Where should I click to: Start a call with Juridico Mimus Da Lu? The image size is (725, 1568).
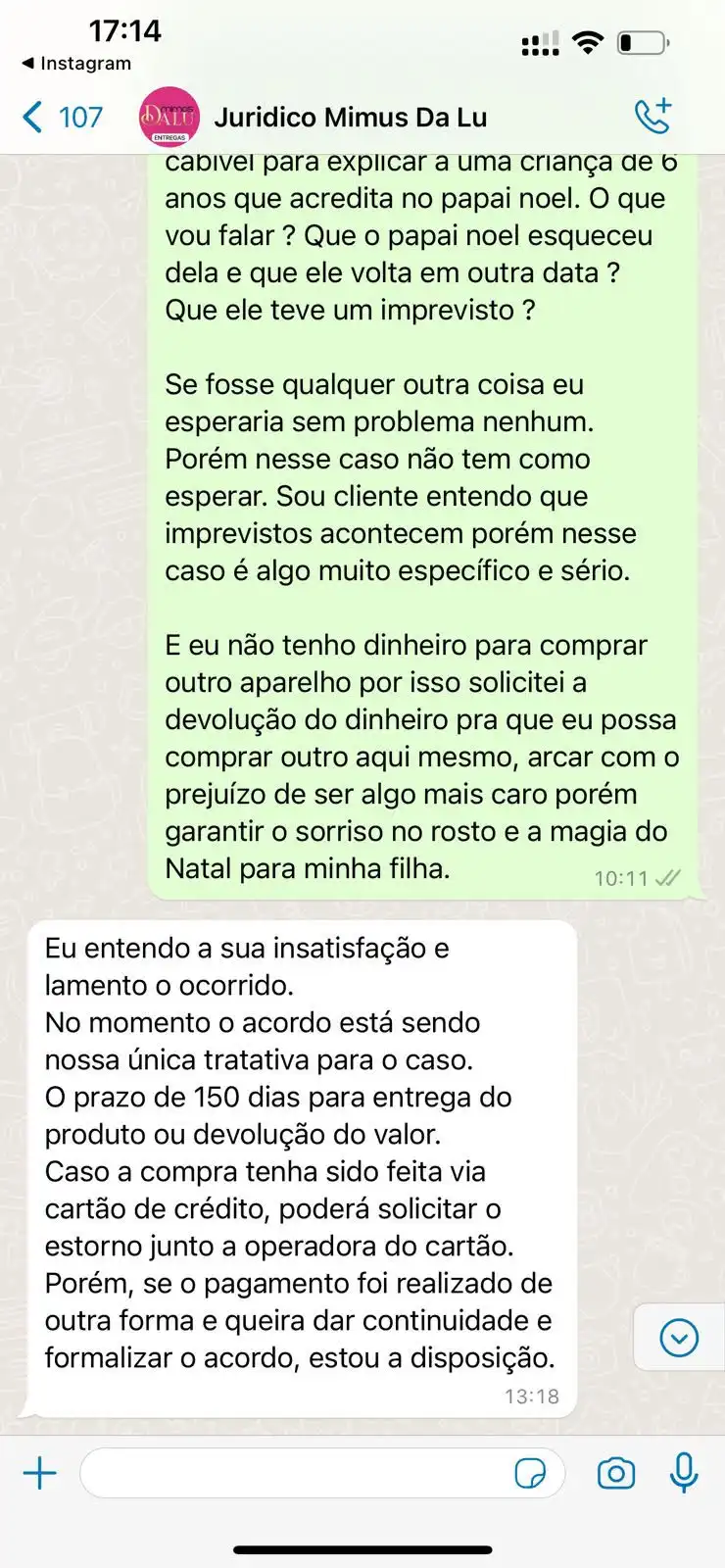click(x=652, y=117)
